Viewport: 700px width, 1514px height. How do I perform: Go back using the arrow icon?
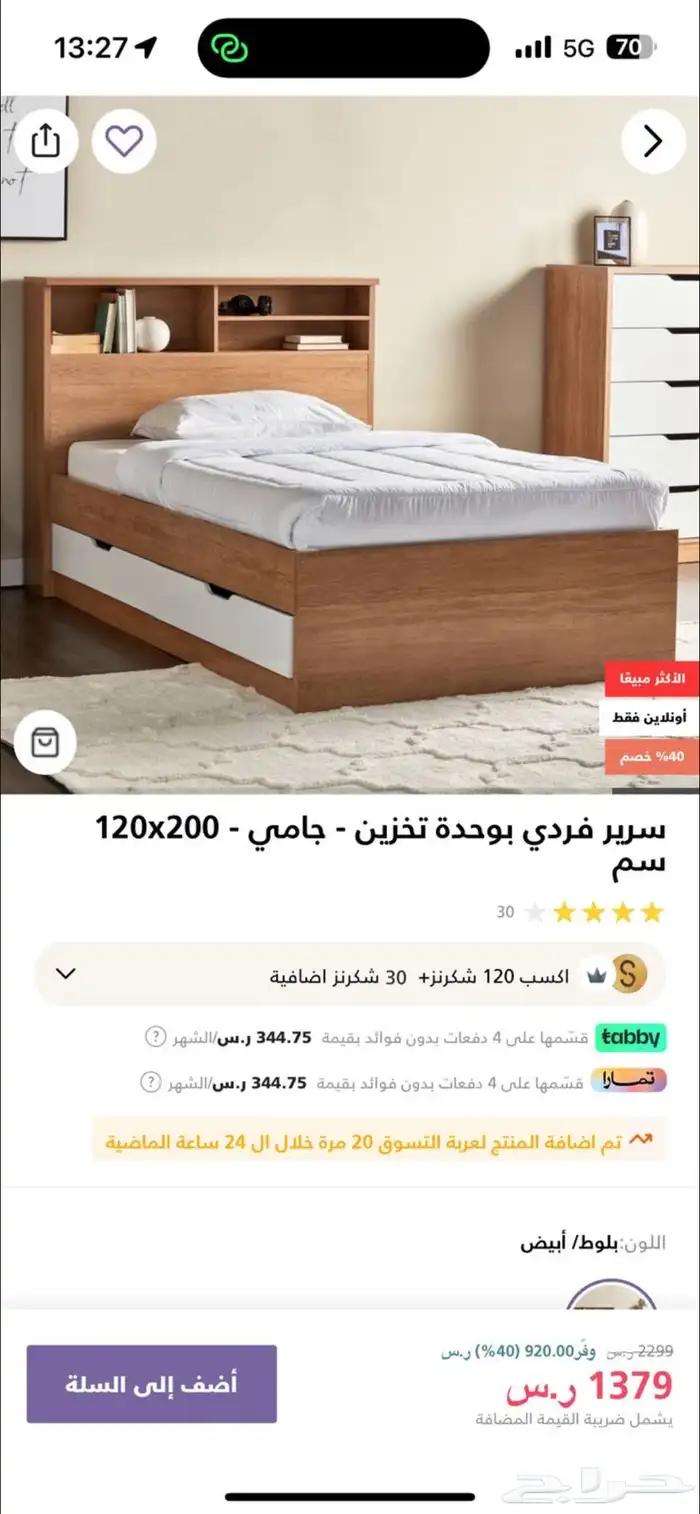point(653,142)
